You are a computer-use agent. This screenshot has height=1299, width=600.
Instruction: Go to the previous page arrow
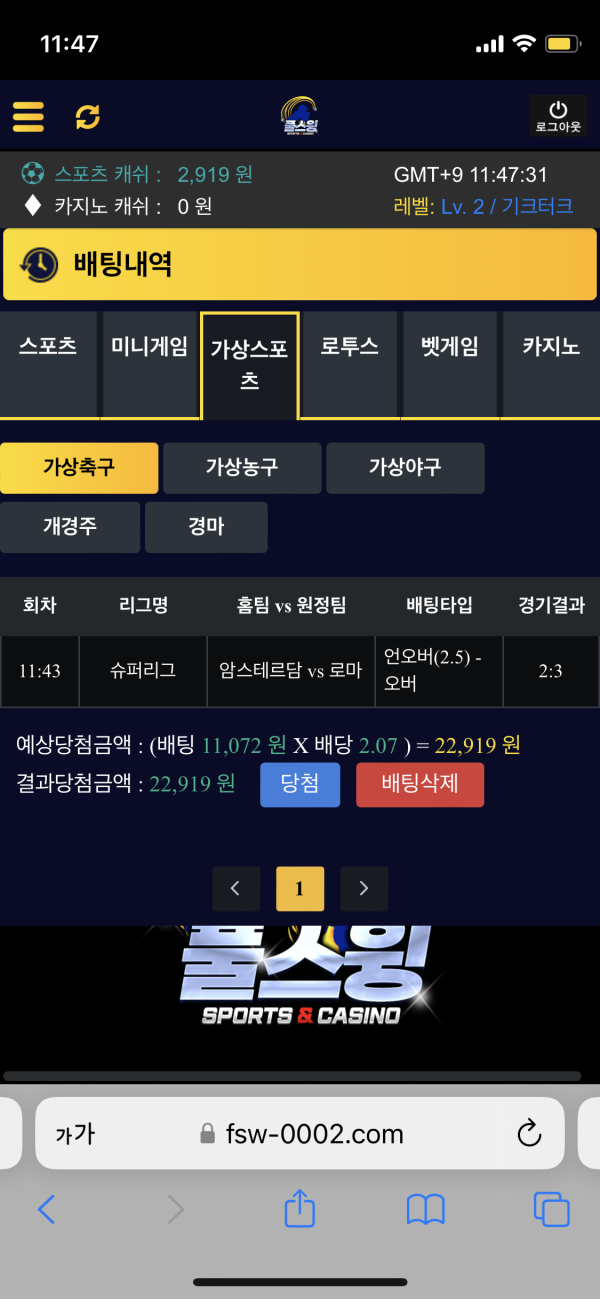(236, 888)
